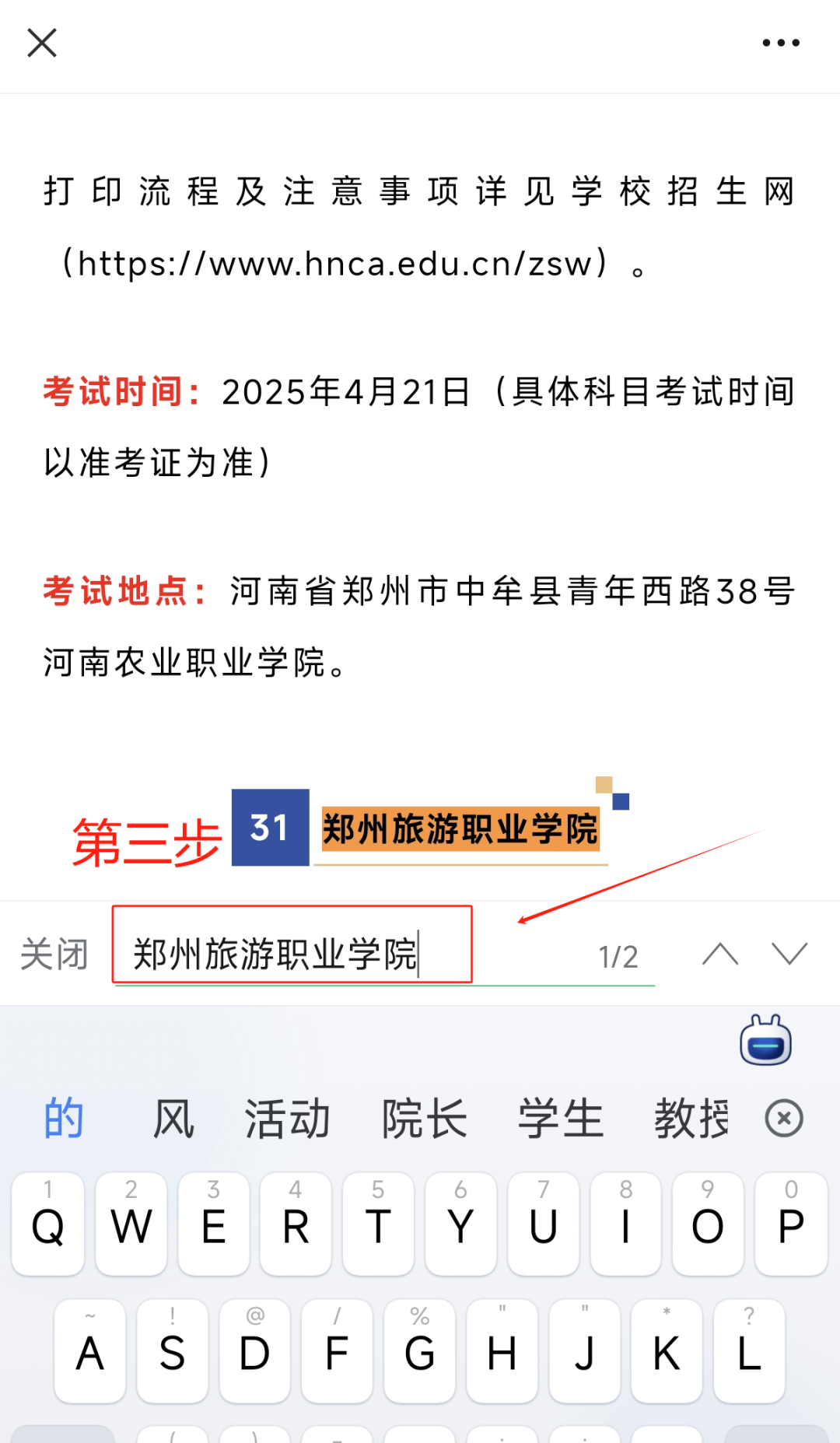Image resolution: width=840 pixels, height=1443 pixels.
Task: Select the candidate word 活动
Action: 288,1119
